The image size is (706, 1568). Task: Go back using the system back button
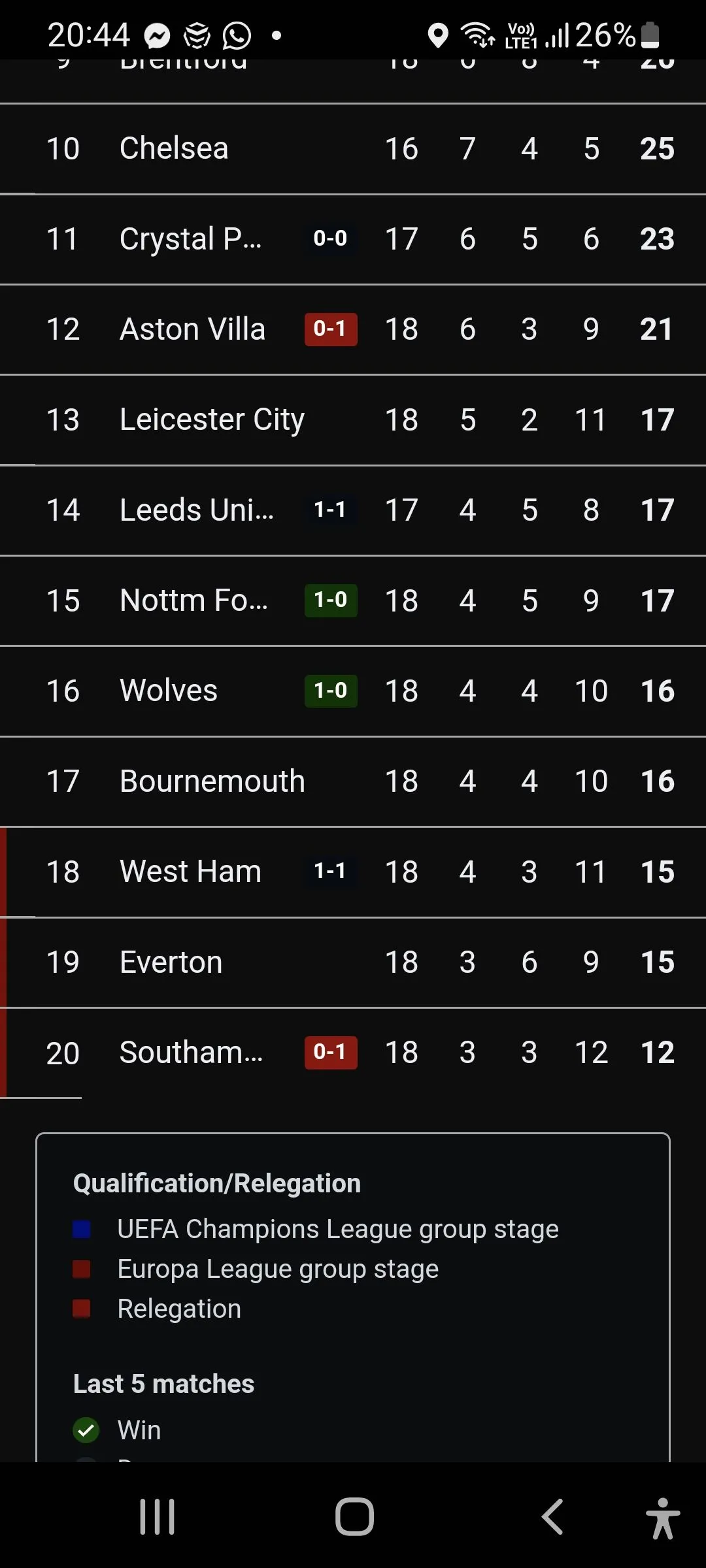click(552, 1516)
